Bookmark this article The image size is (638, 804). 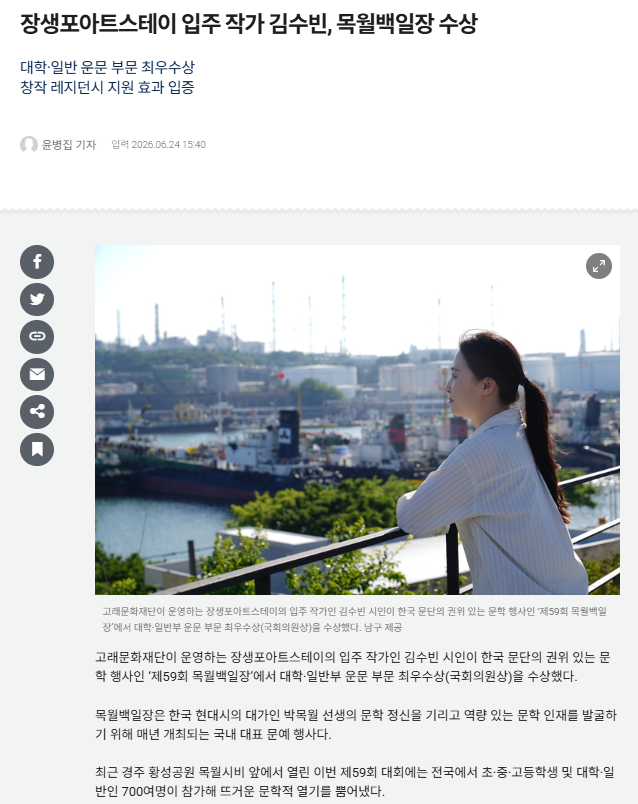37,449
